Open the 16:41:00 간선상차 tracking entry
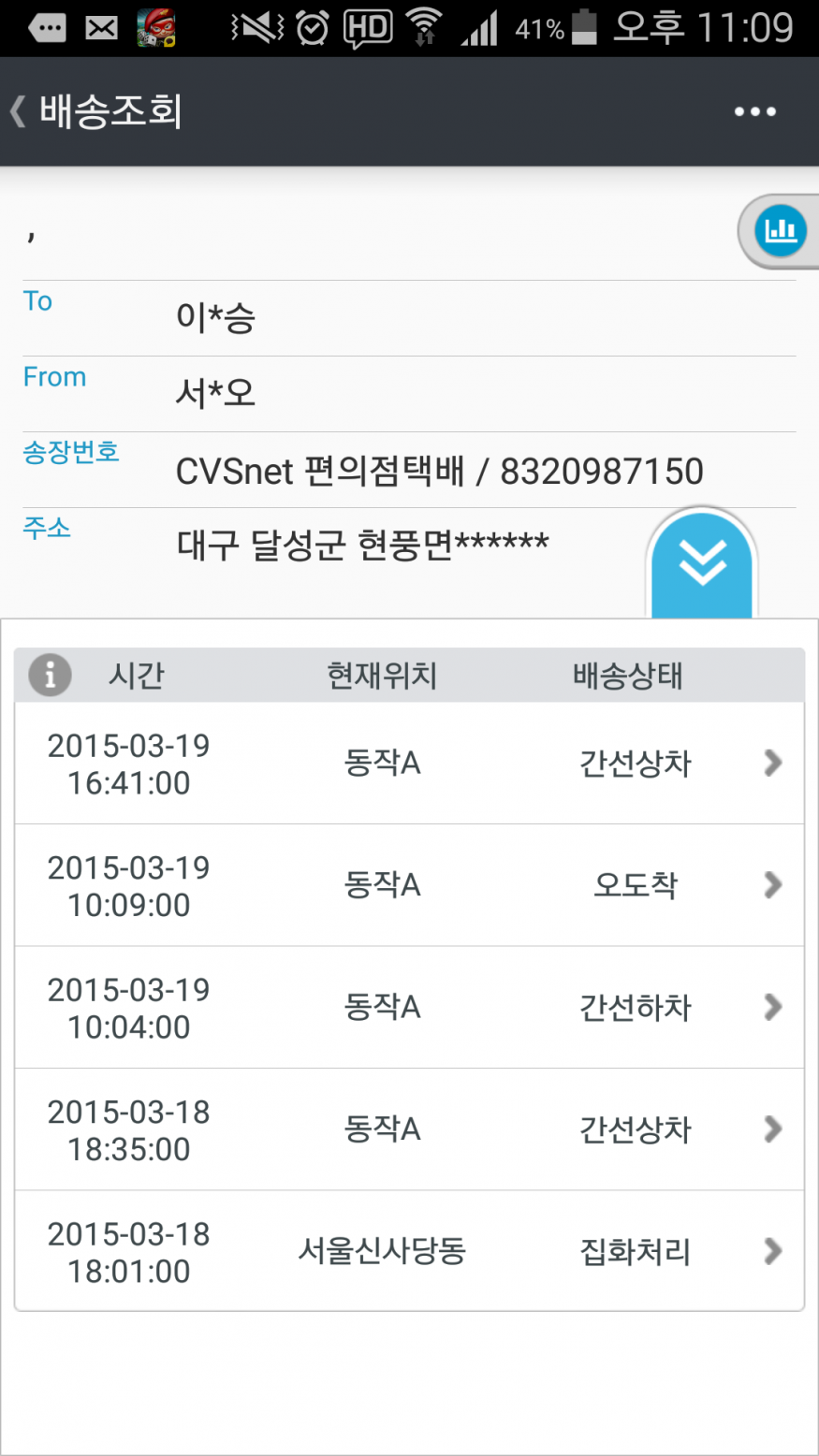This screenshot has width=819, height=1456. [x=409, y=764]
